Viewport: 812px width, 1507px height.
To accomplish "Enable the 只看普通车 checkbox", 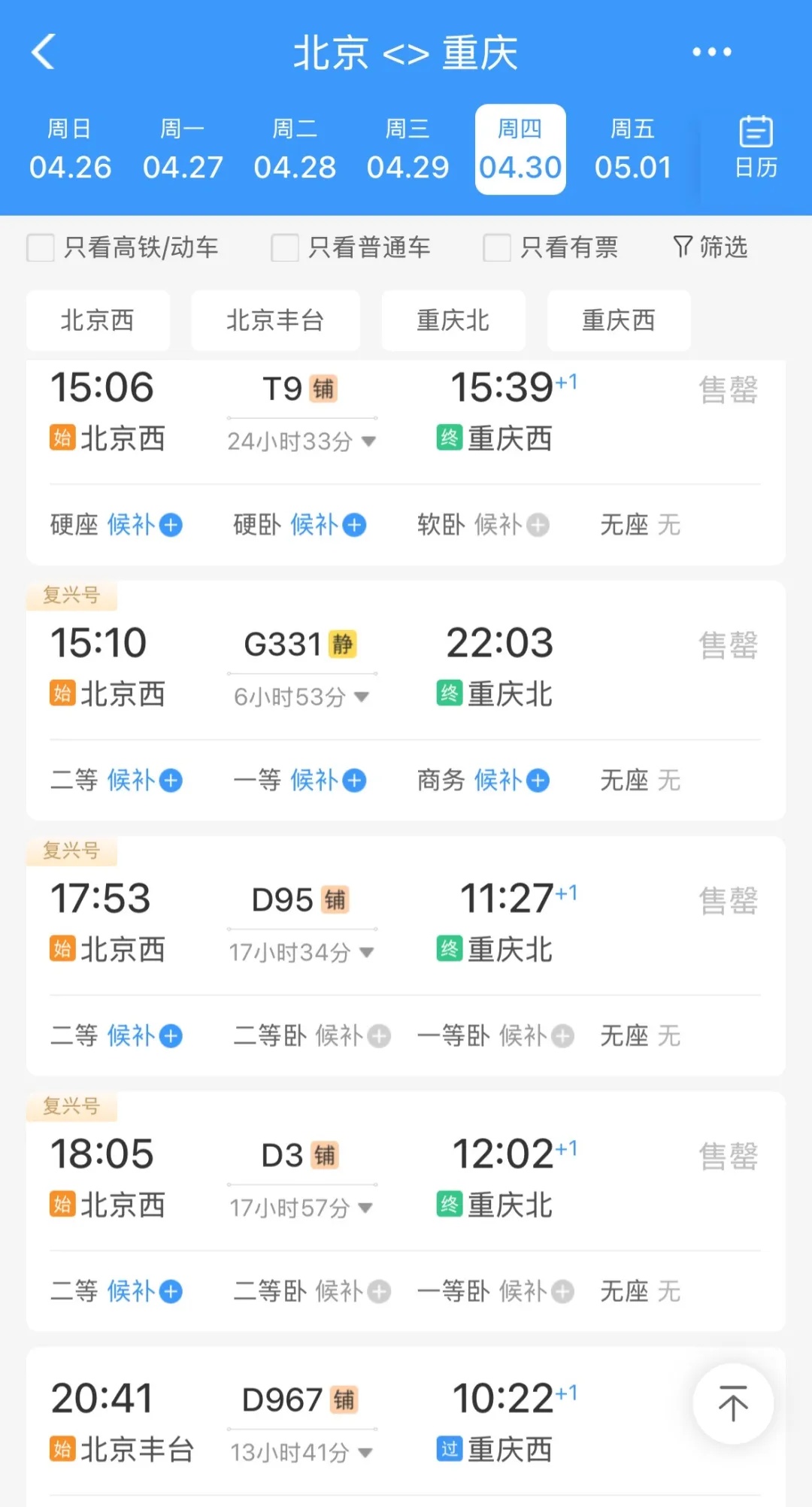I will click(285, 247).
